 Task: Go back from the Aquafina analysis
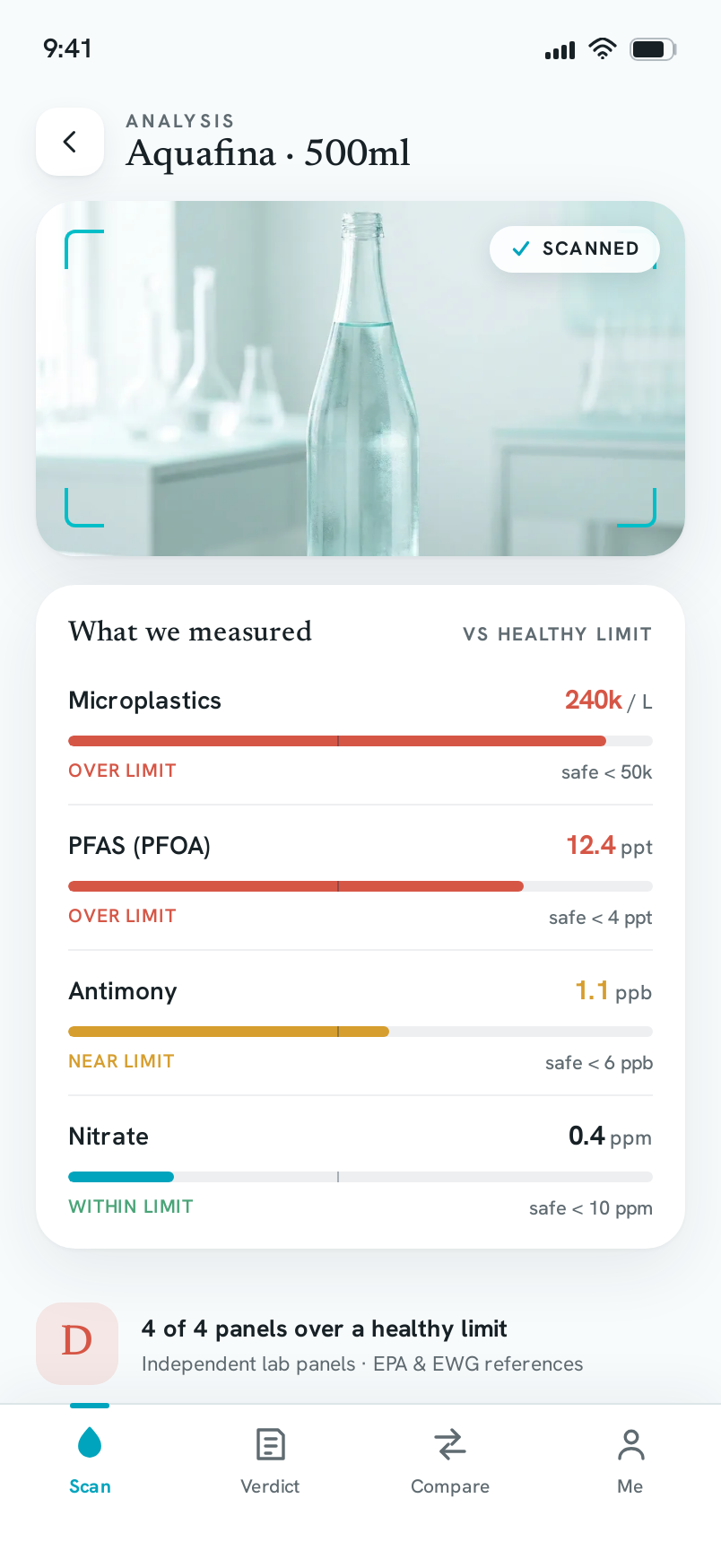[x=70, y=142]
